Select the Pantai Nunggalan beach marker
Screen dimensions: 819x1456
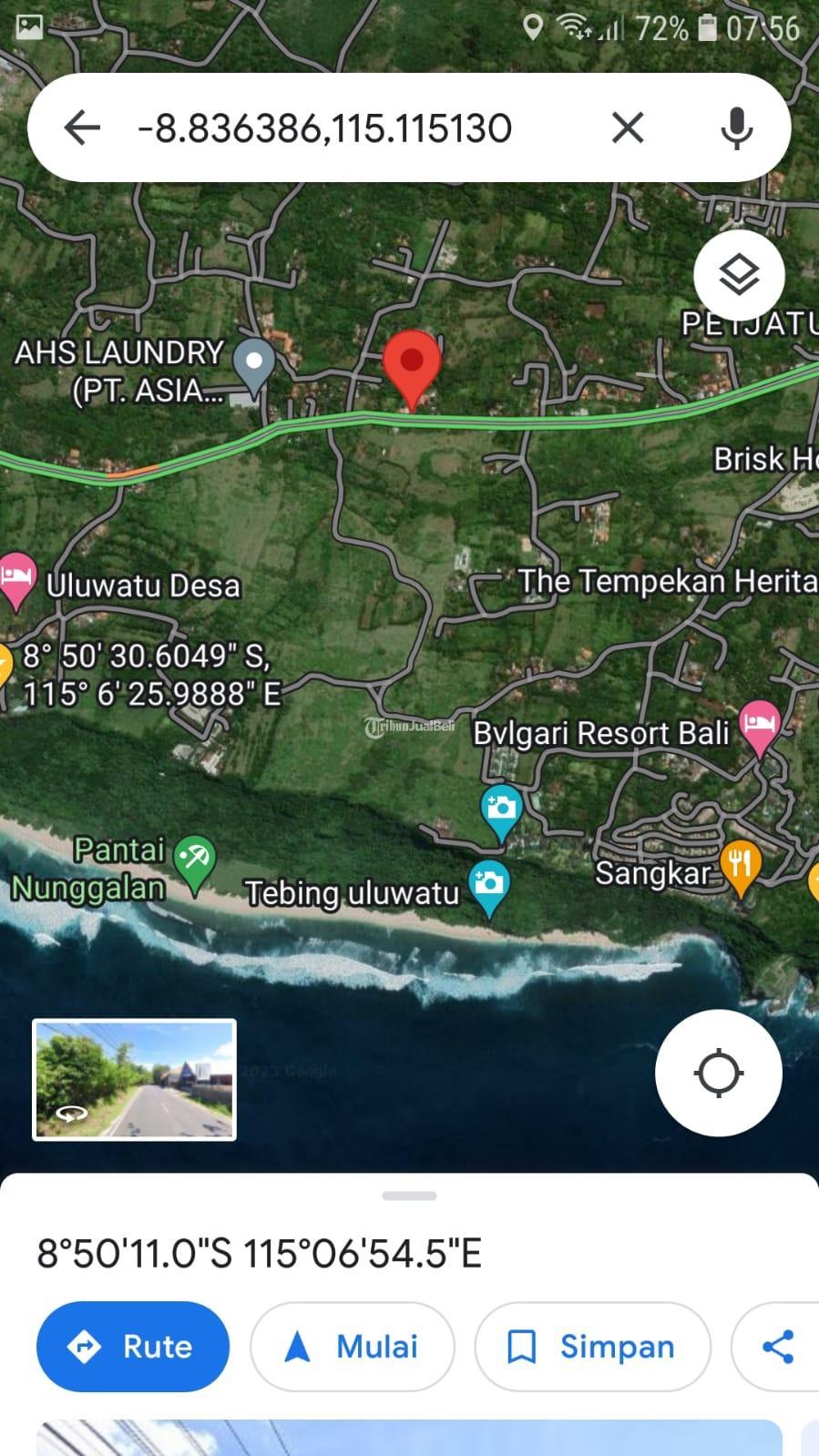194,860
